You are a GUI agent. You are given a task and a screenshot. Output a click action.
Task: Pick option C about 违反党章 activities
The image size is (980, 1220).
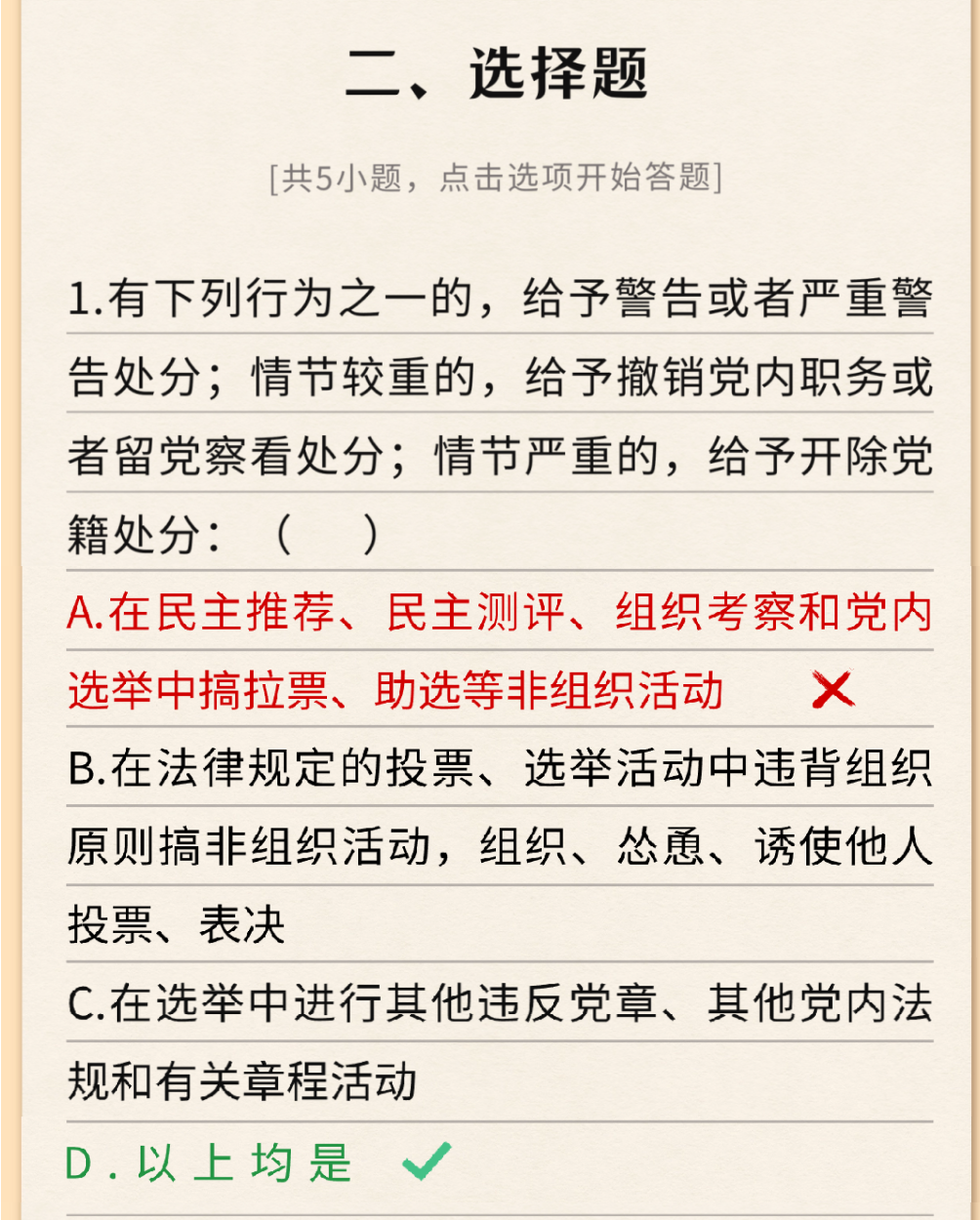tap(498, 1042)
